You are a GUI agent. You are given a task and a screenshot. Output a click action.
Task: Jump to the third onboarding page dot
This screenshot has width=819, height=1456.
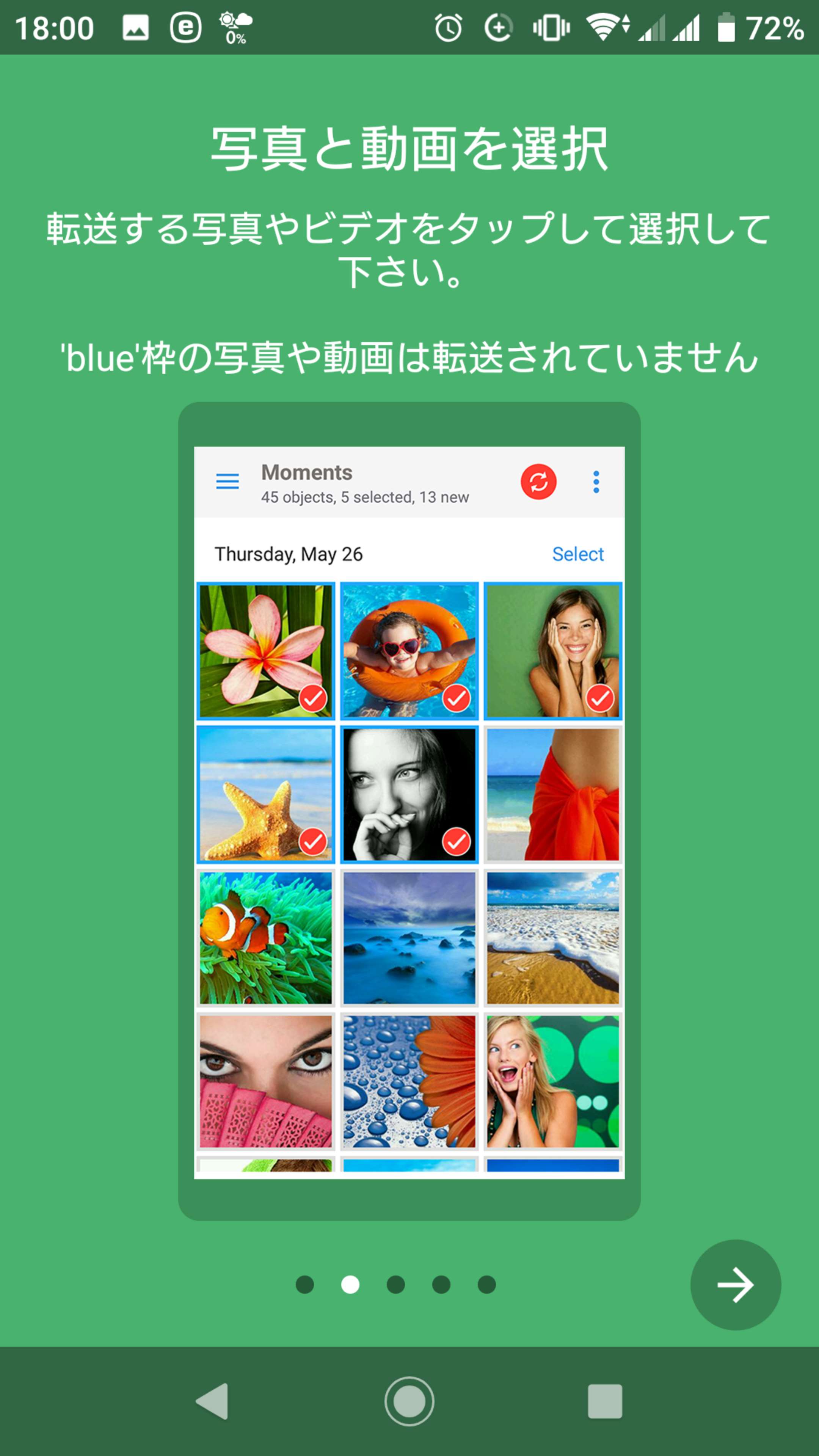pyautogui.click(x=395, y=1284)
